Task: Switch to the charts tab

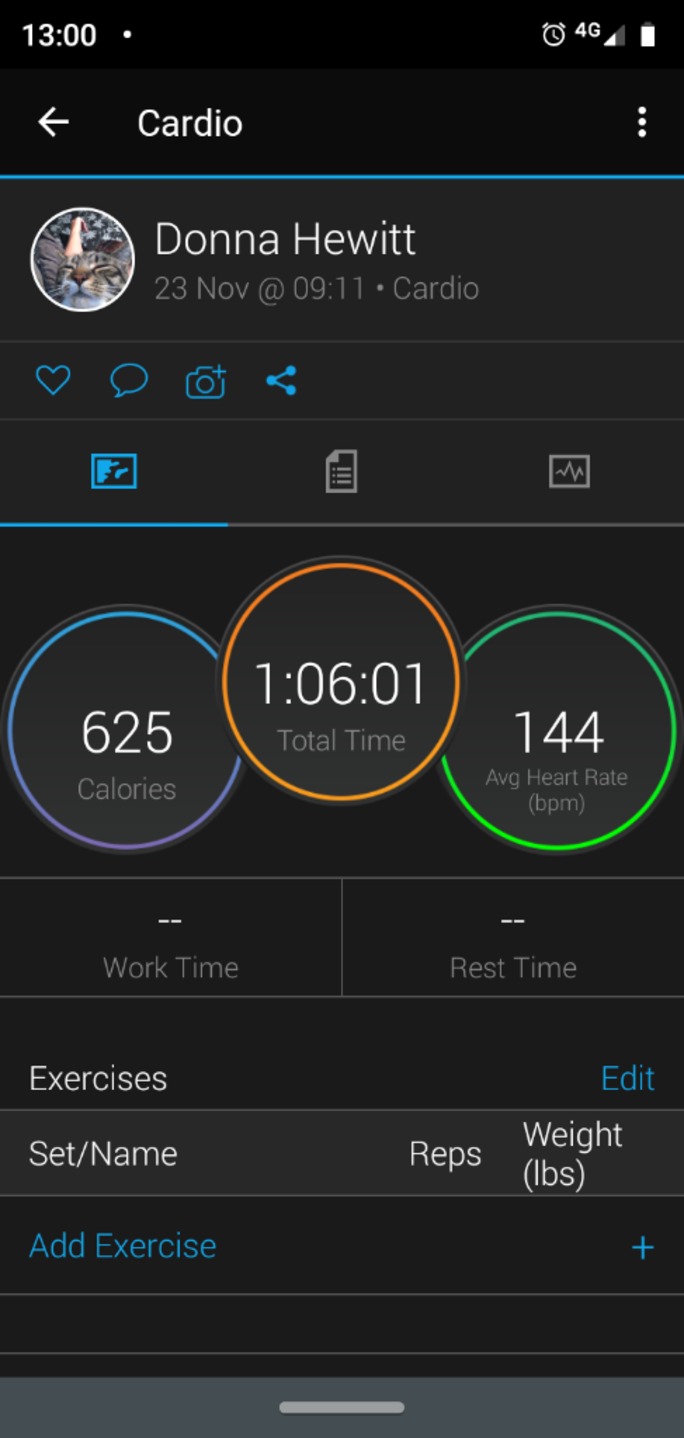Action: coord(569,471)
